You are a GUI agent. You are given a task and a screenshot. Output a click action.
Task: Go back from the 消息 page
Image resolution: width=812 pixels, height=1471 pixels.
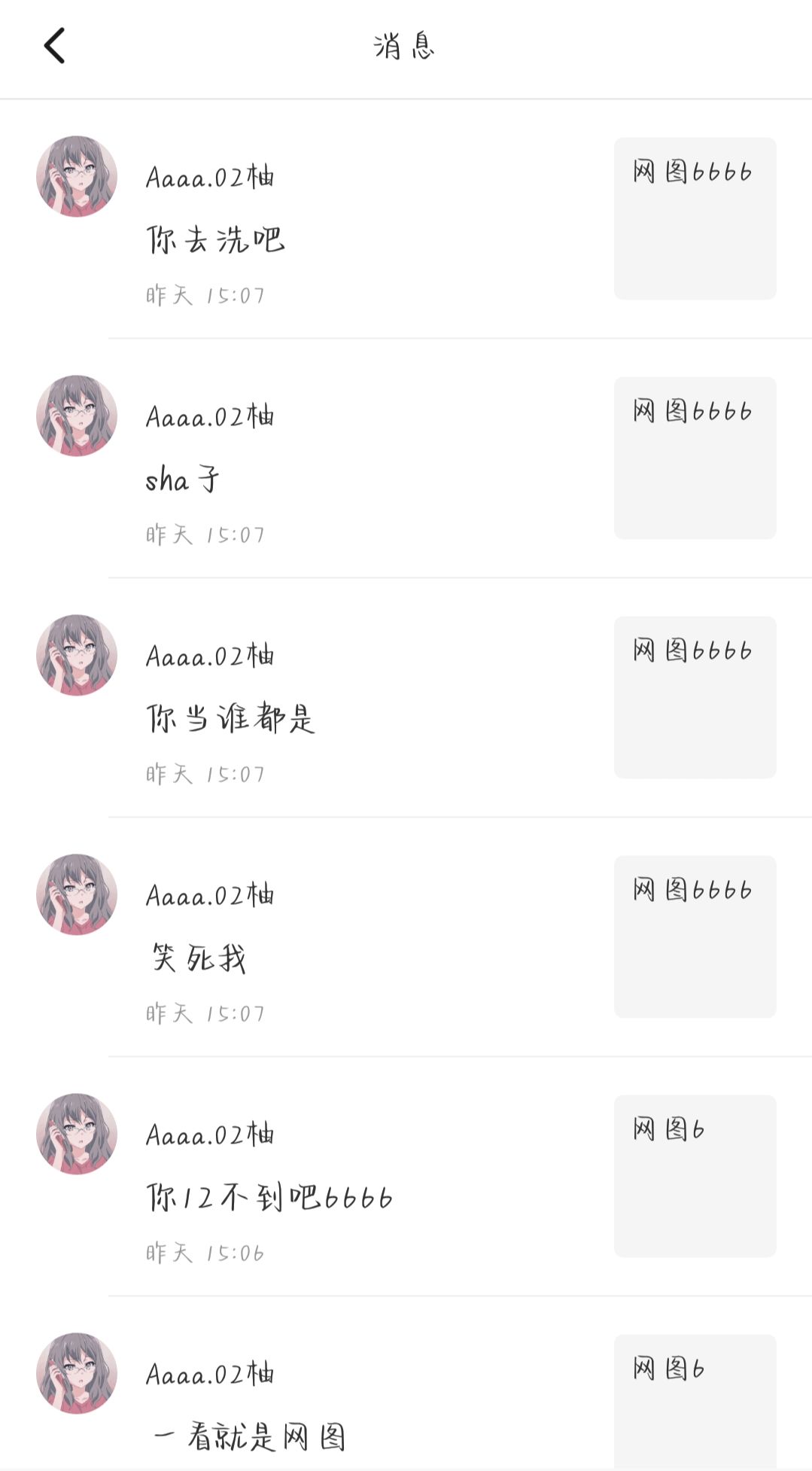(54, 46)
